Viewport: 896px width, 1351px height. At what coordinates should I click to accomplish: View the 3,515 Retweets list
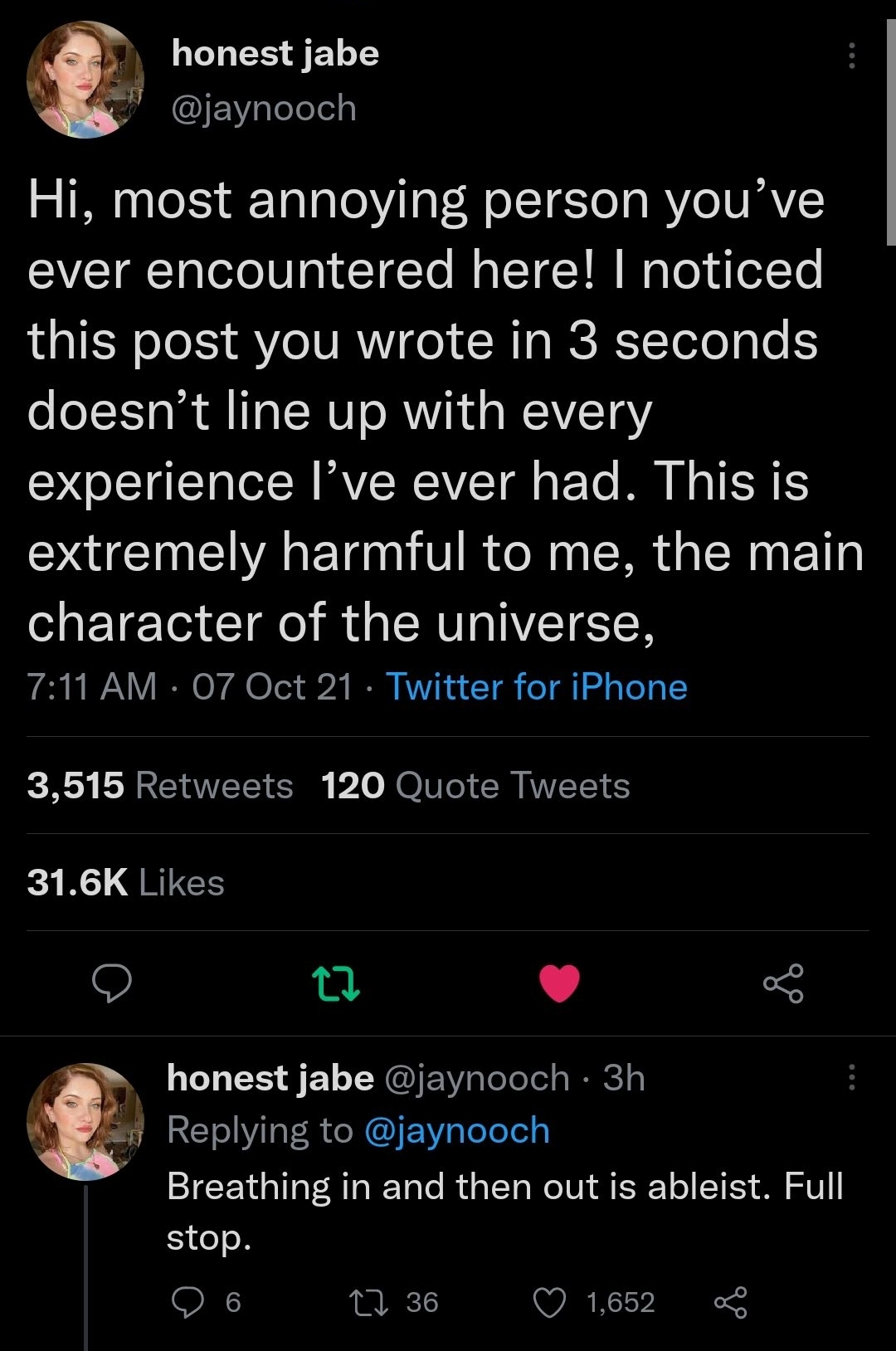coord(160,785)
